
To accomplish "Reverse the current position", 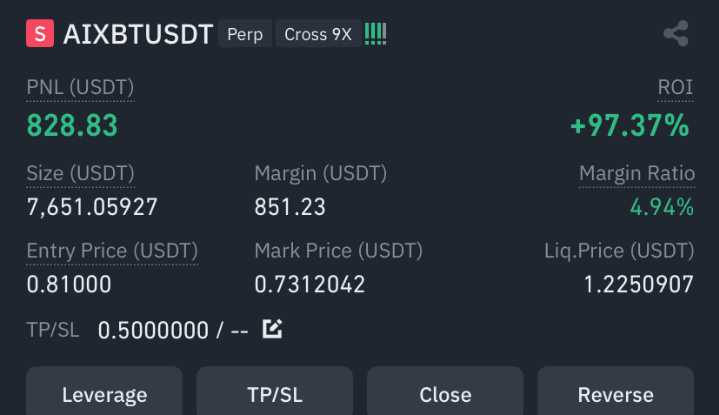I will 615,393.
